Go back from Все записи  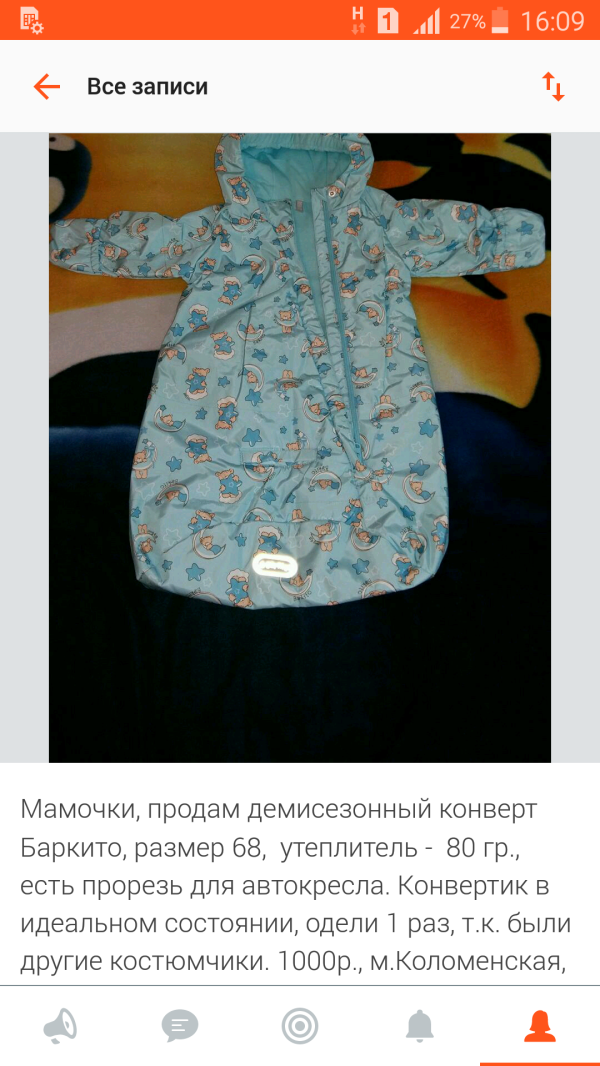(x=47, y=87)
